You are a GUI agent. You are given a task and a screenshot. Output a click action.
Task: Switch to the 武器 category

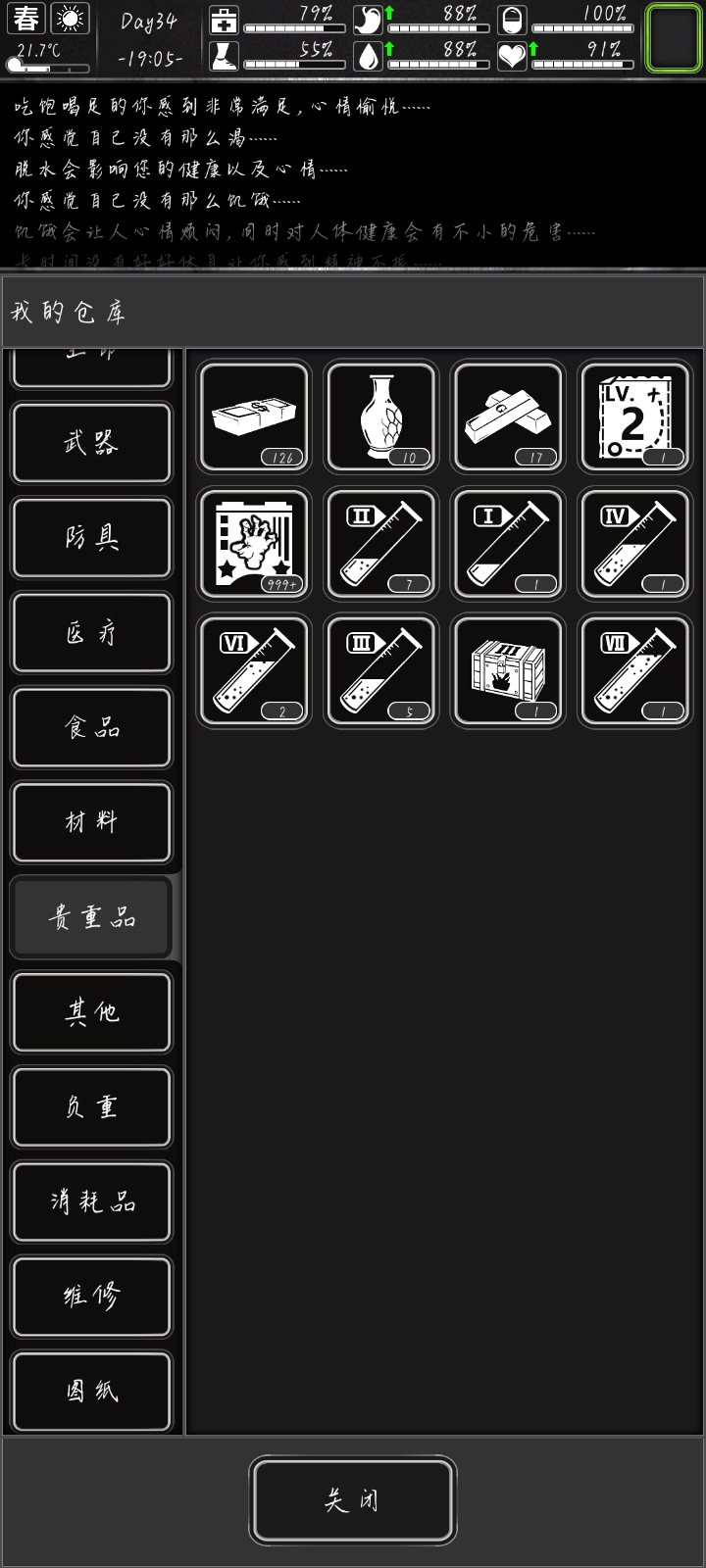click(91, 442)
